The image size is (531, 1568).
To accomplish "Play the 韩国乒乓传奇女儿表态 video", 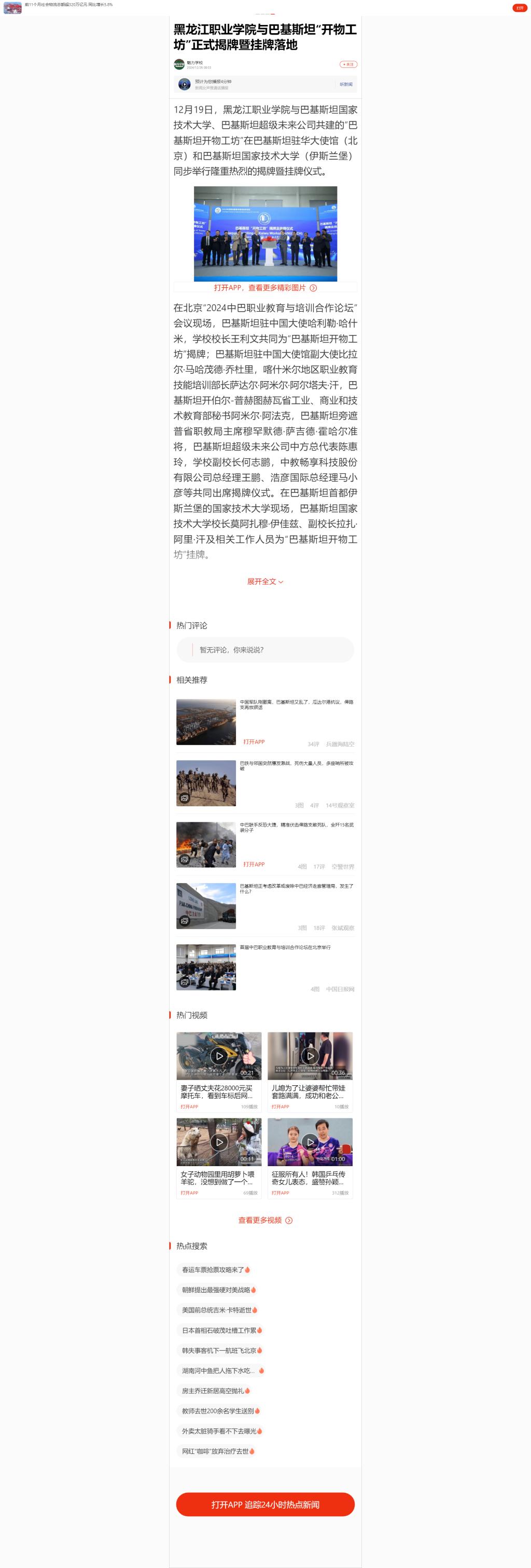I will tap(310, 1142).
